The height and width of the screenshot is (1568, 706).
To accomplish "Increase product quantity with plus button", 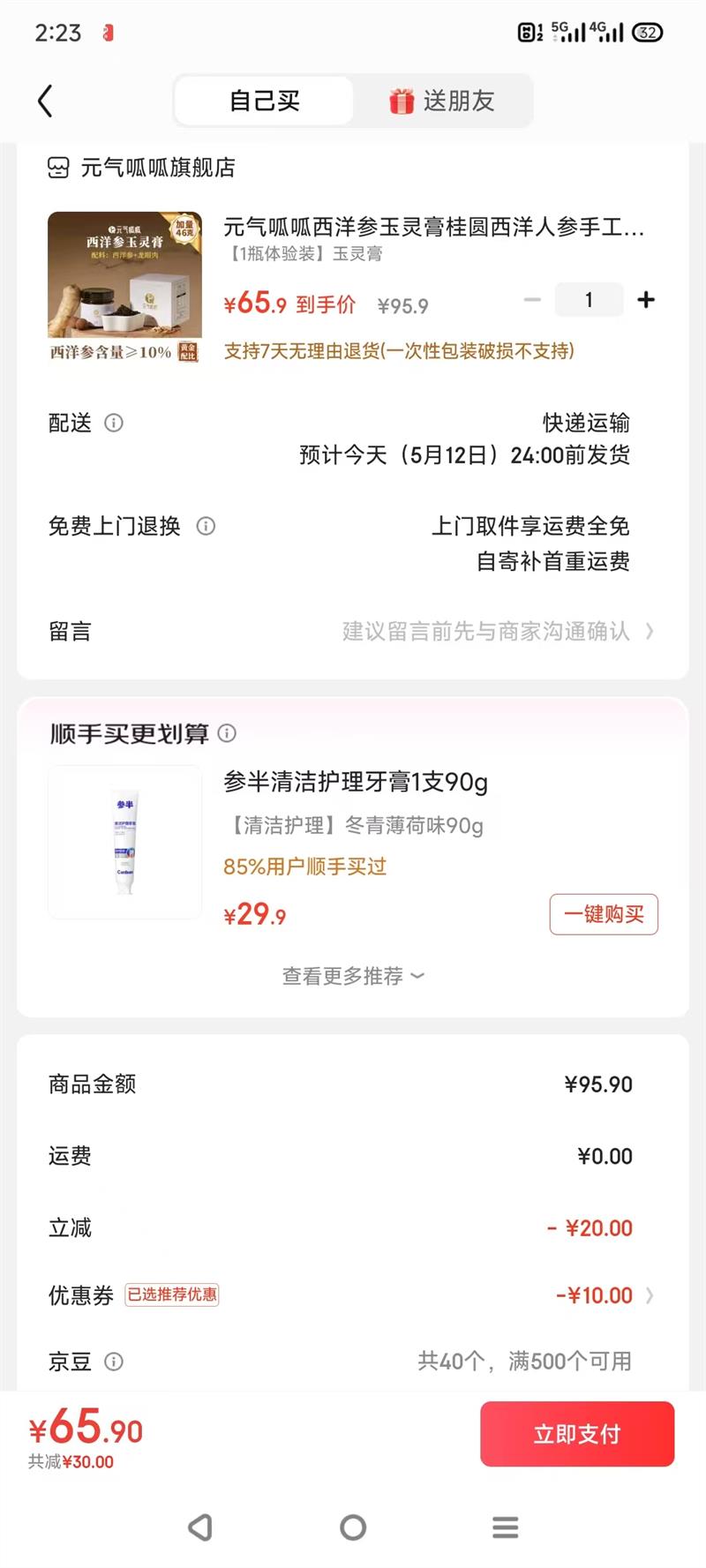I will 646,300.
